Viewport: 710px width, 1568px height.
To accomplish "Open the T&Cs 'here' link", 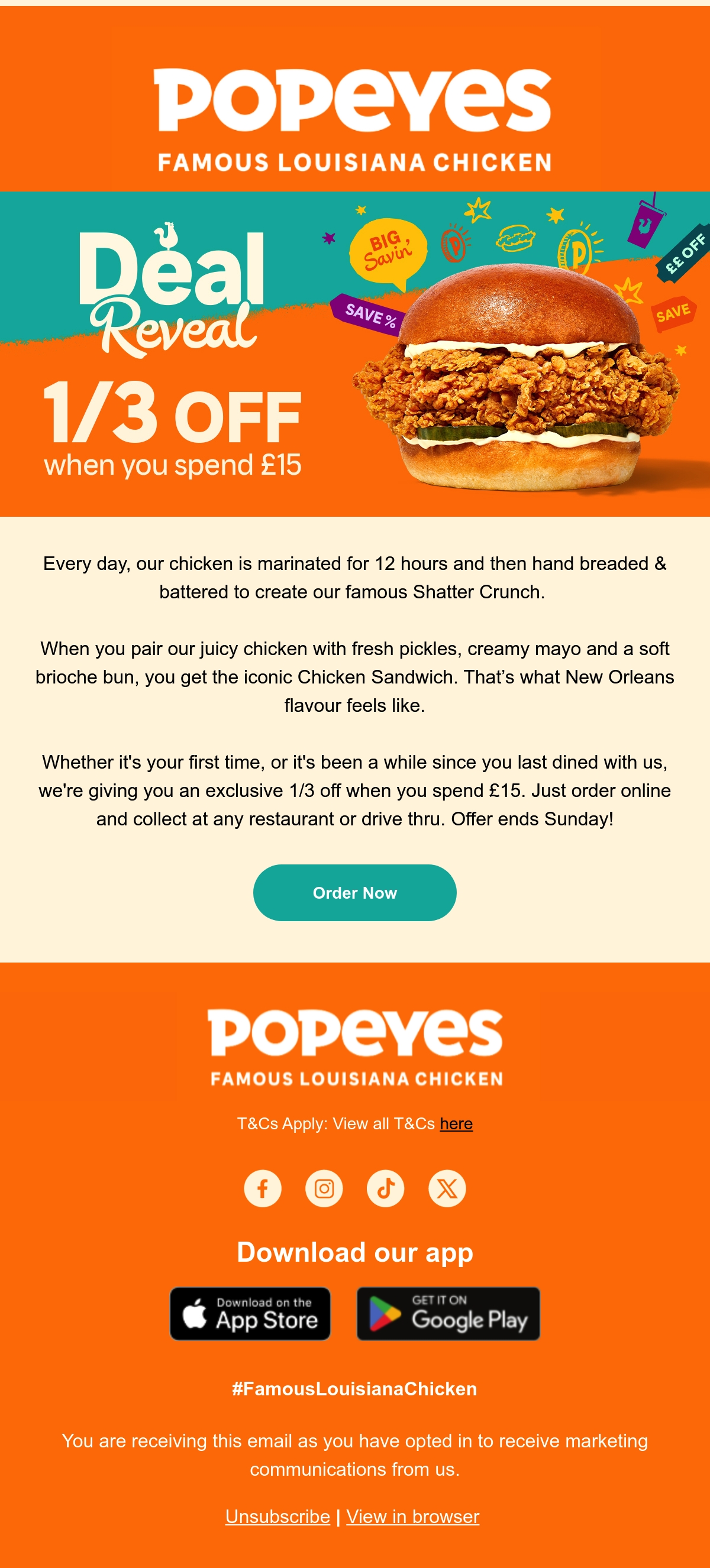I will [456, 1123].
